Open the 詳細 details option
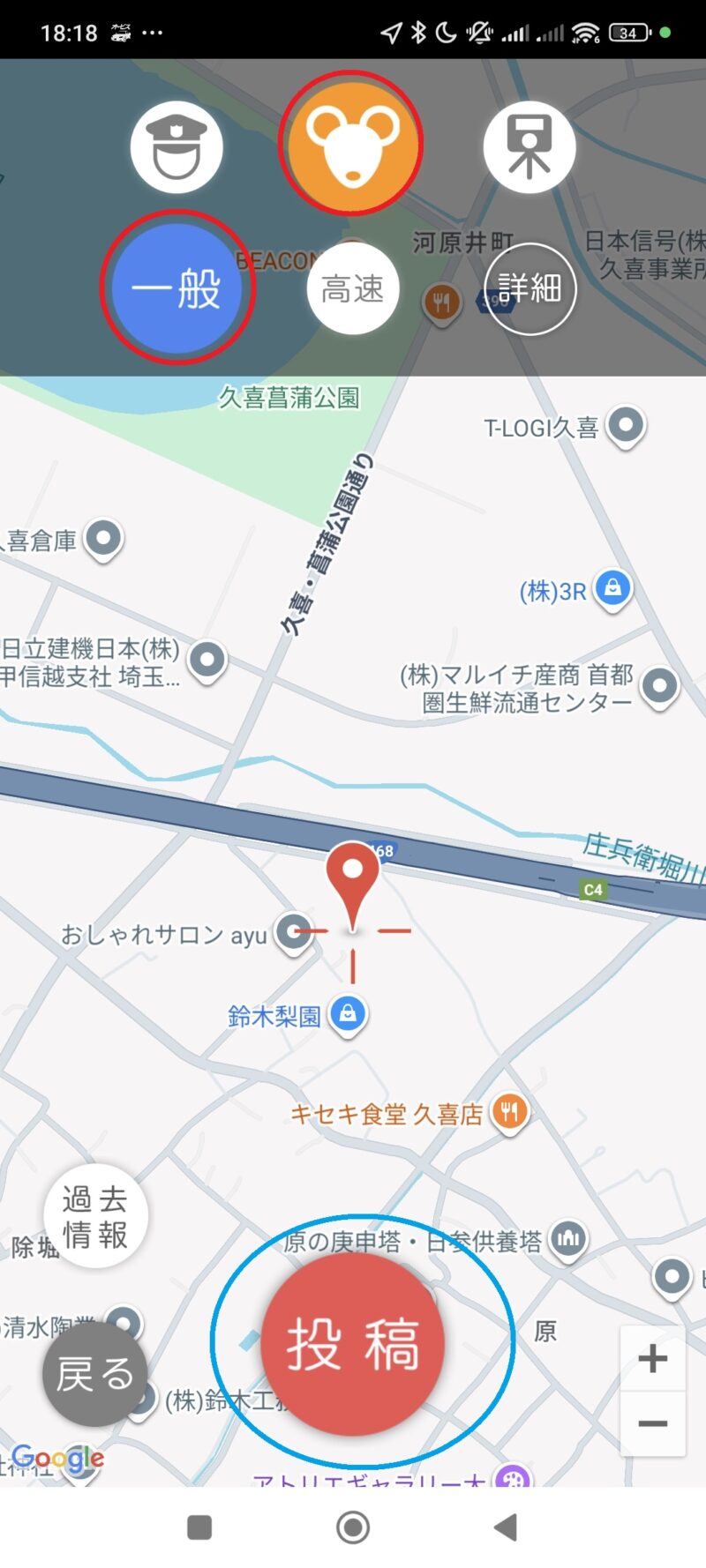 coord(529,288)
